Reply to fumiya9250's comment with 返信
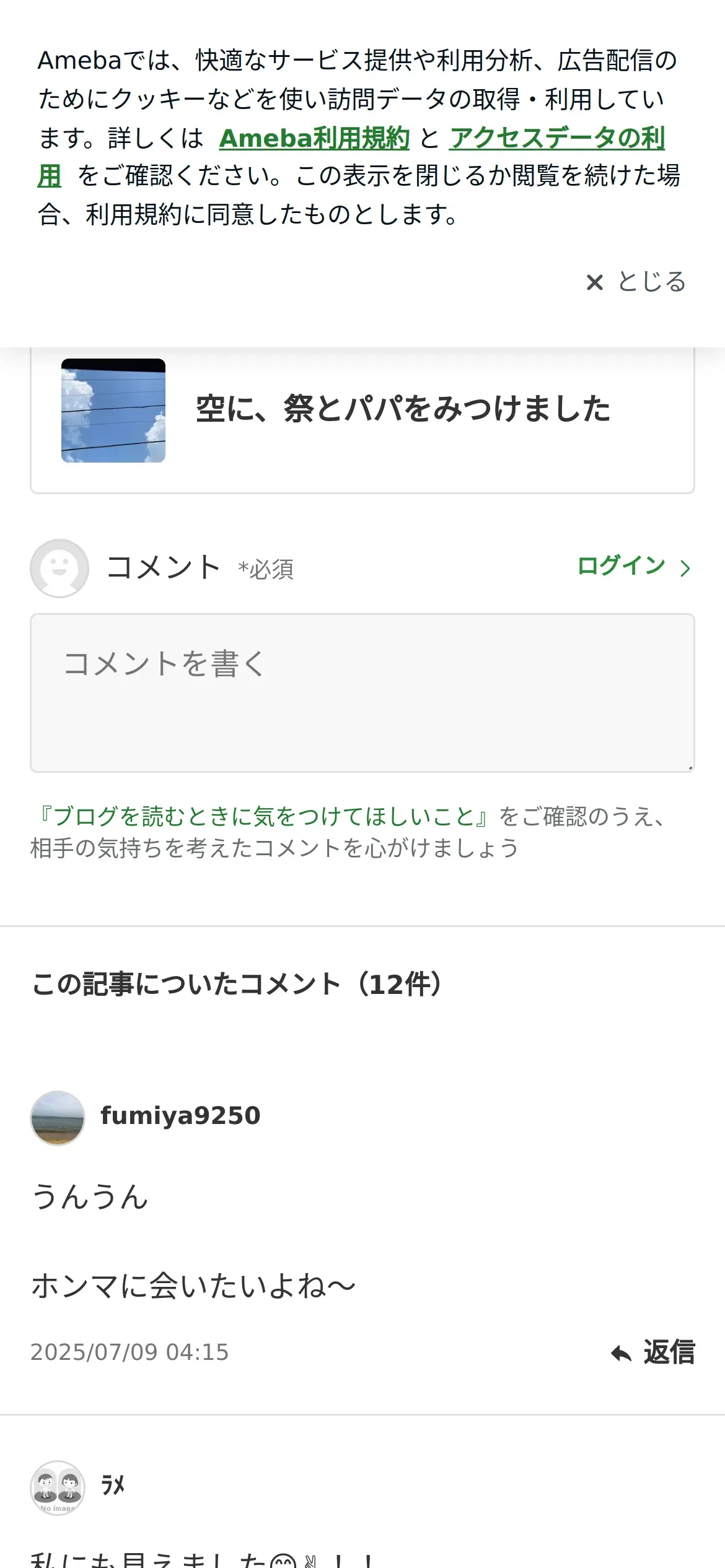 (x=654, y=1352)
